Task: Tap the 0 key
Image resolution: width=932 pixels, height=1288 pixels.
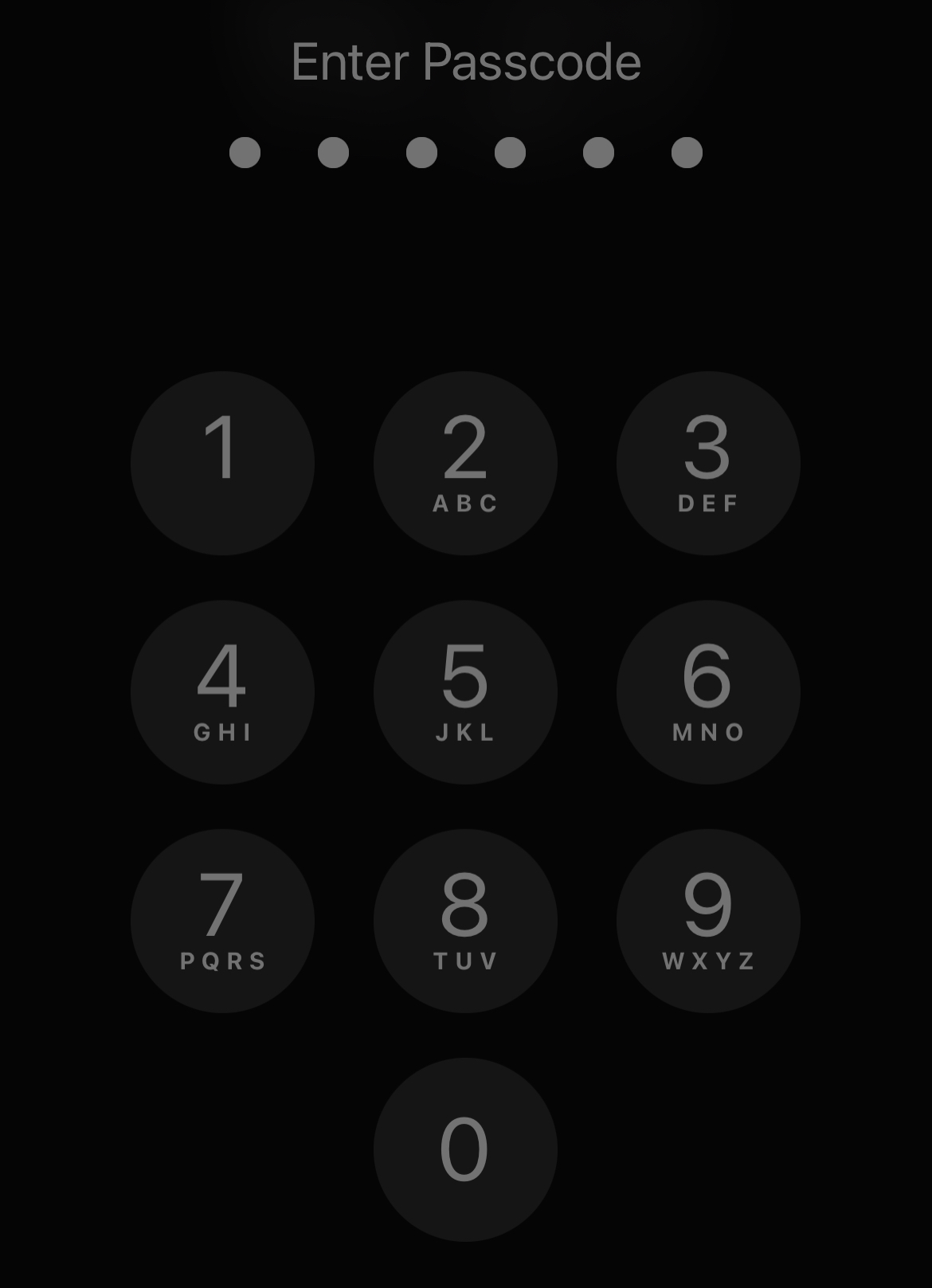Action: click(465, 1149)
